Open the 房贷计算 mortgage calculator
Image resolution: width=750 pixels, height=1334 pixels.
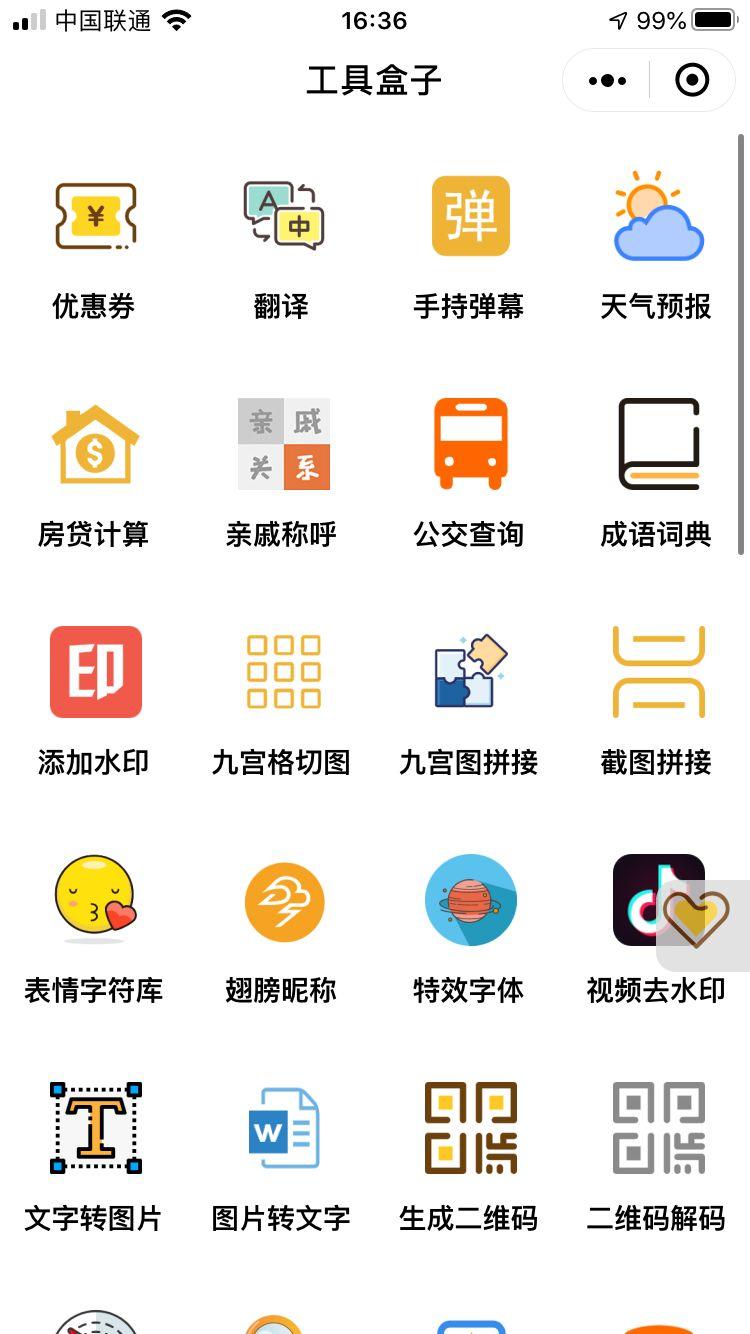[95, 470]
